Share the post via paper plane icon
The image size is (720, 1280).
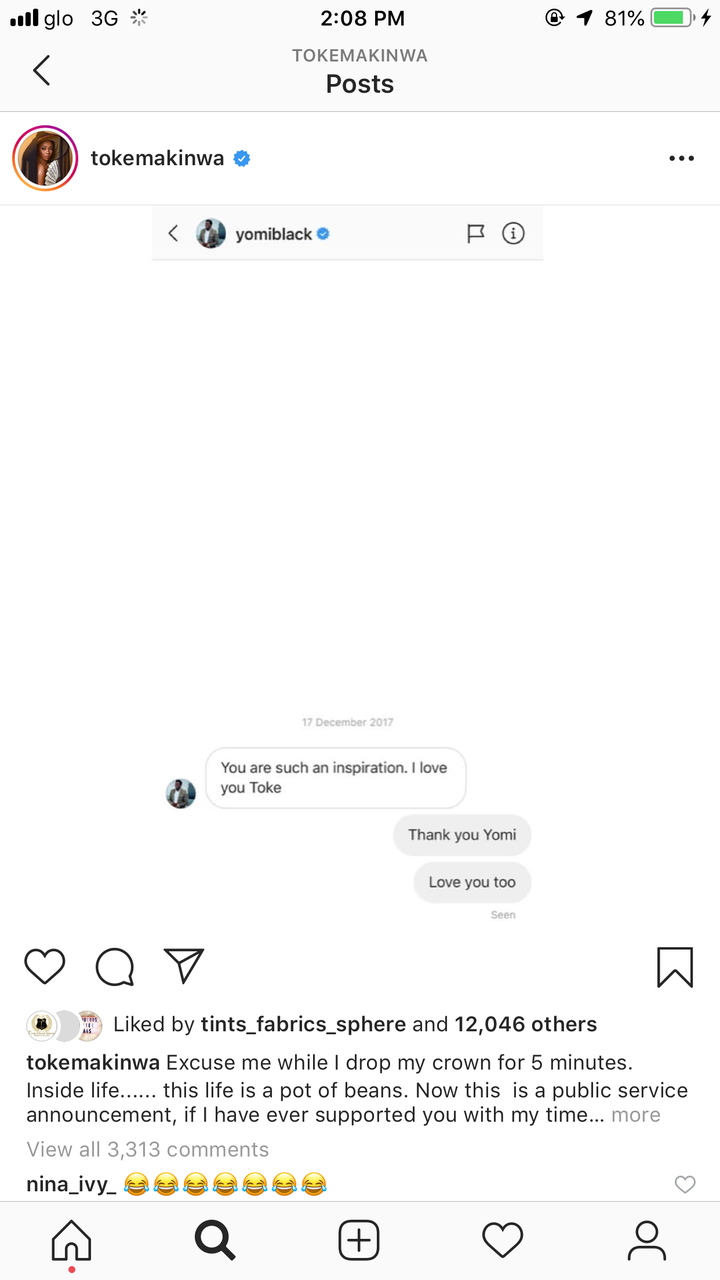(x=184, y=965)
